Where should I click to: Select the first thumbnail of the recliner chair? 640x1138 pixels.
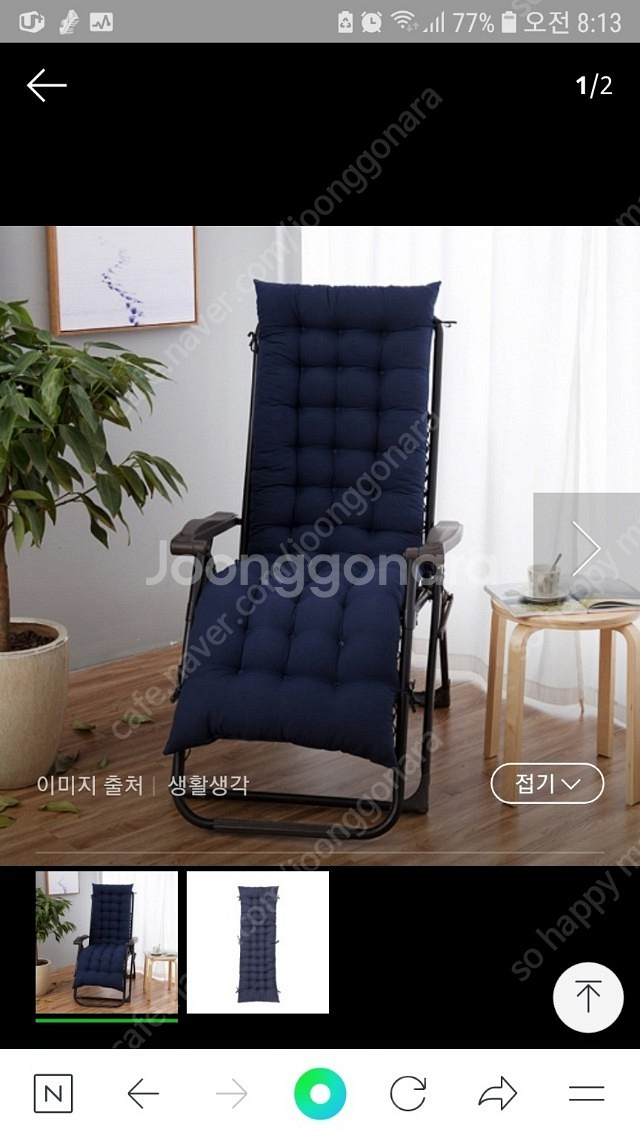pyautogui.click(x=107, y=942)
